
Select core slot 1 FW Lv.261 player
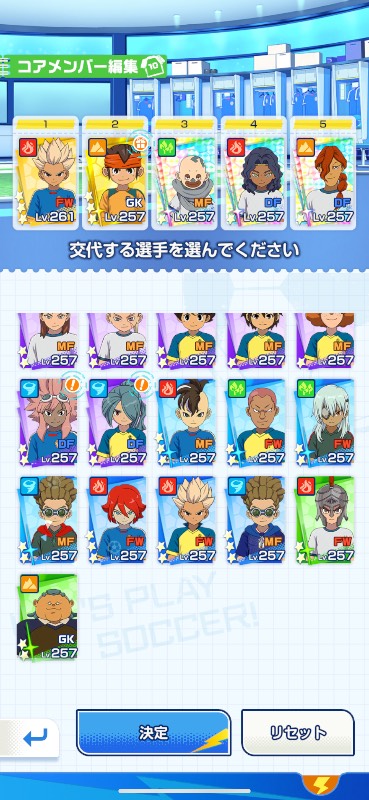click(46, 173)
